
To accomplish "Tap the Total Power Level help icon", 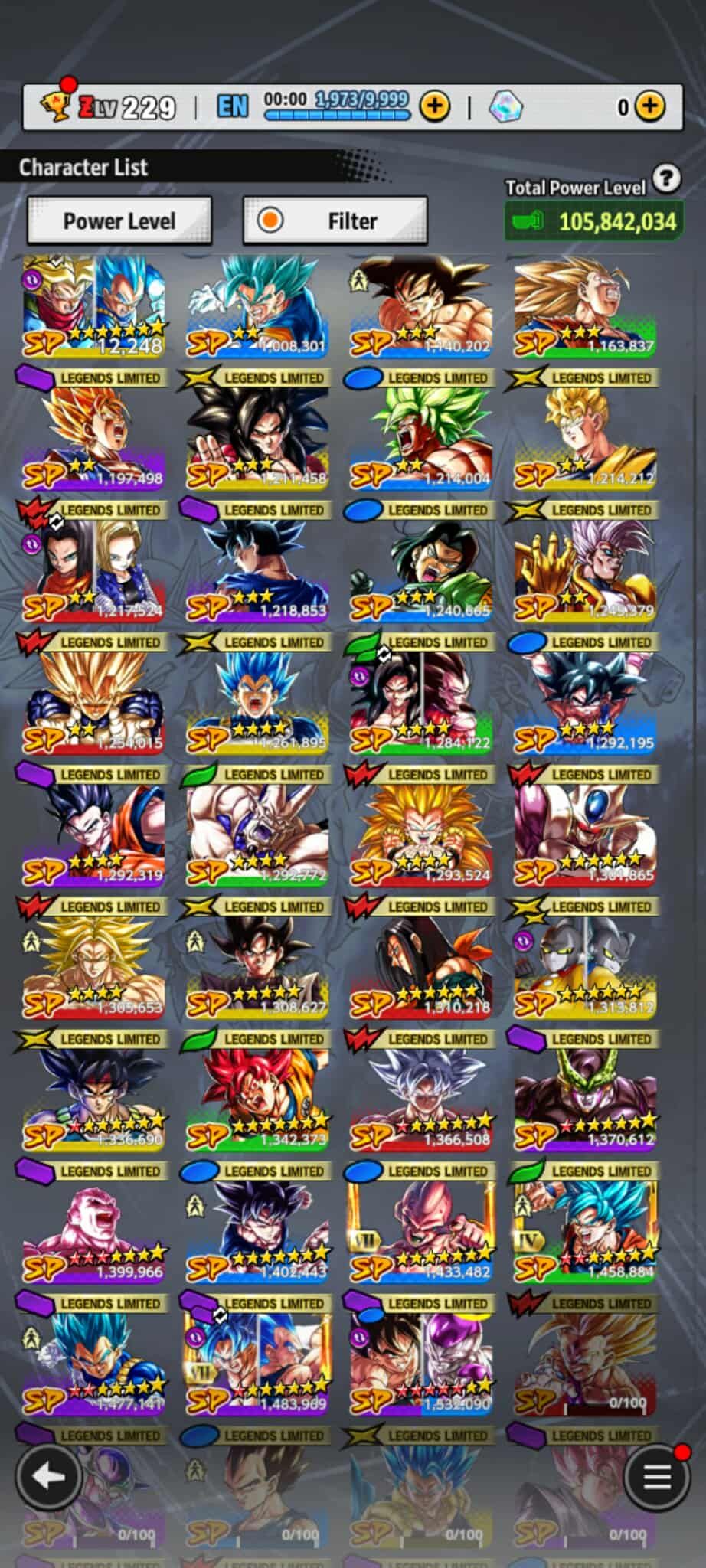I will [667, 178].
